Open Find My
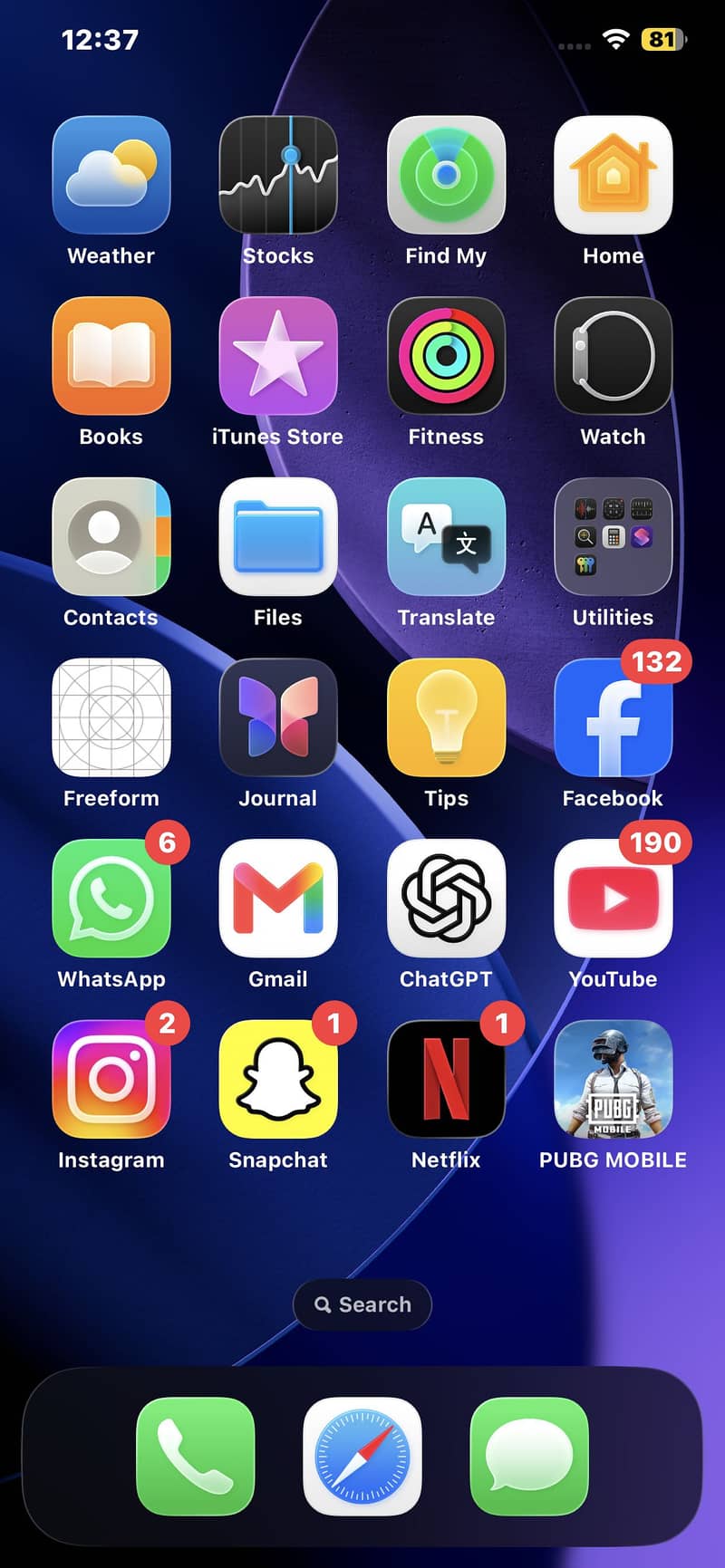This screenshot has height=1568, width=725. pos(446,175)
